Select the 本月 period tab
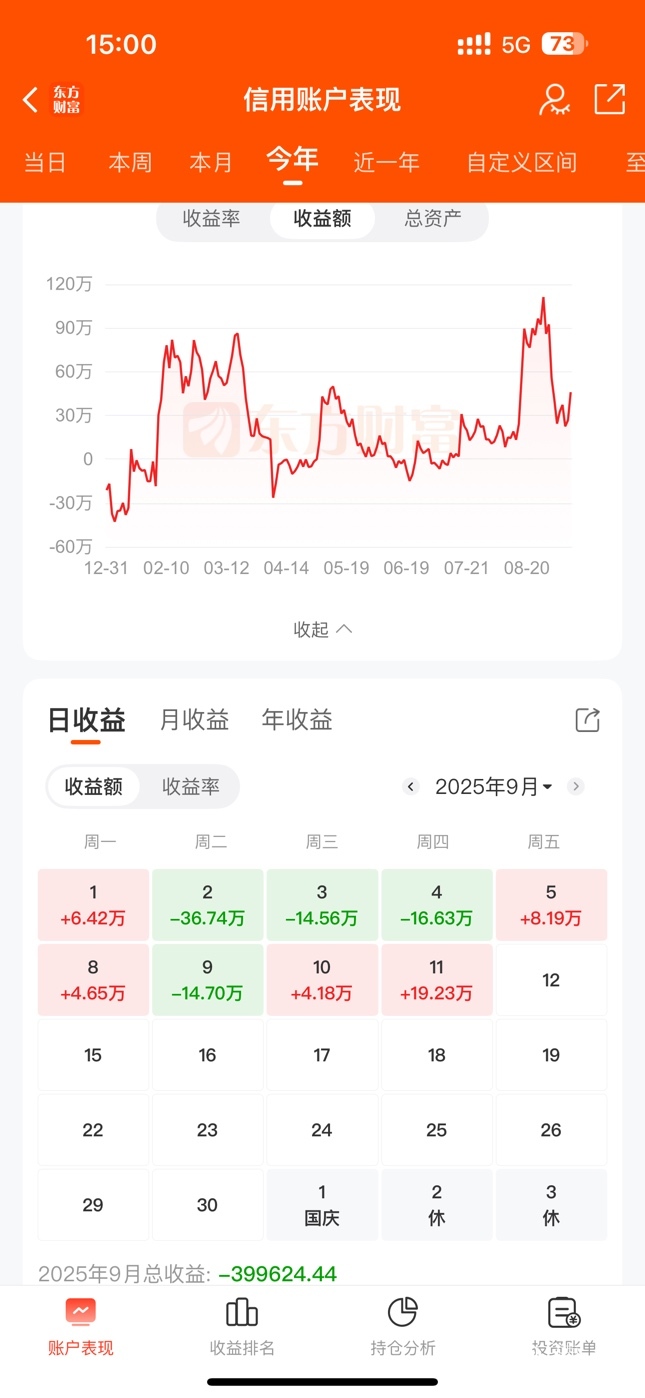The image size is (645, 1398). (x=211, y=162)
